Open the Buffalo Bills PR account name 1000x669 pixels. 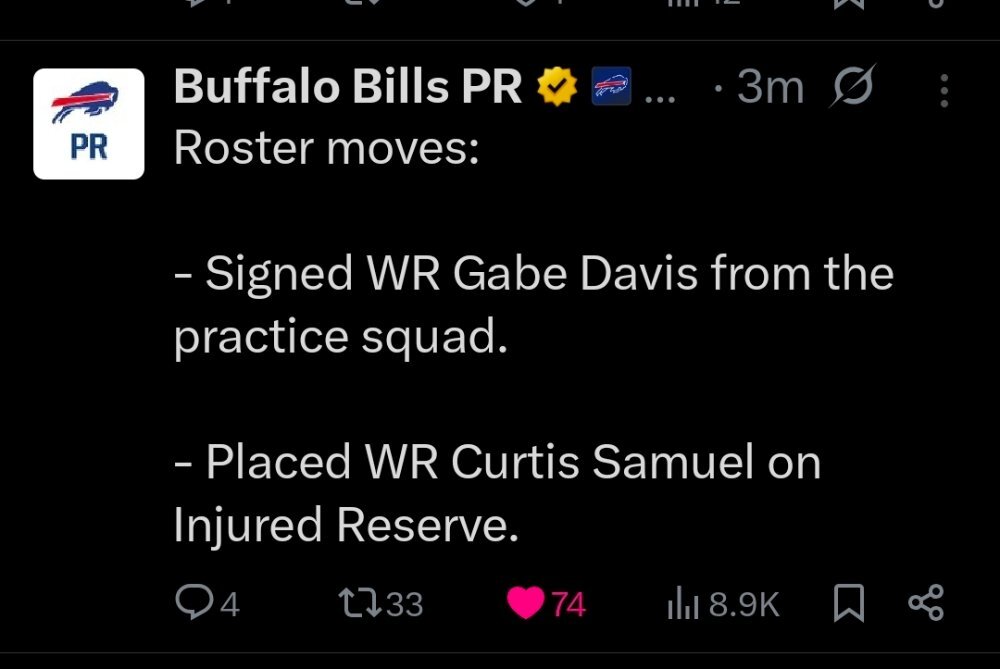click(348, 88)
